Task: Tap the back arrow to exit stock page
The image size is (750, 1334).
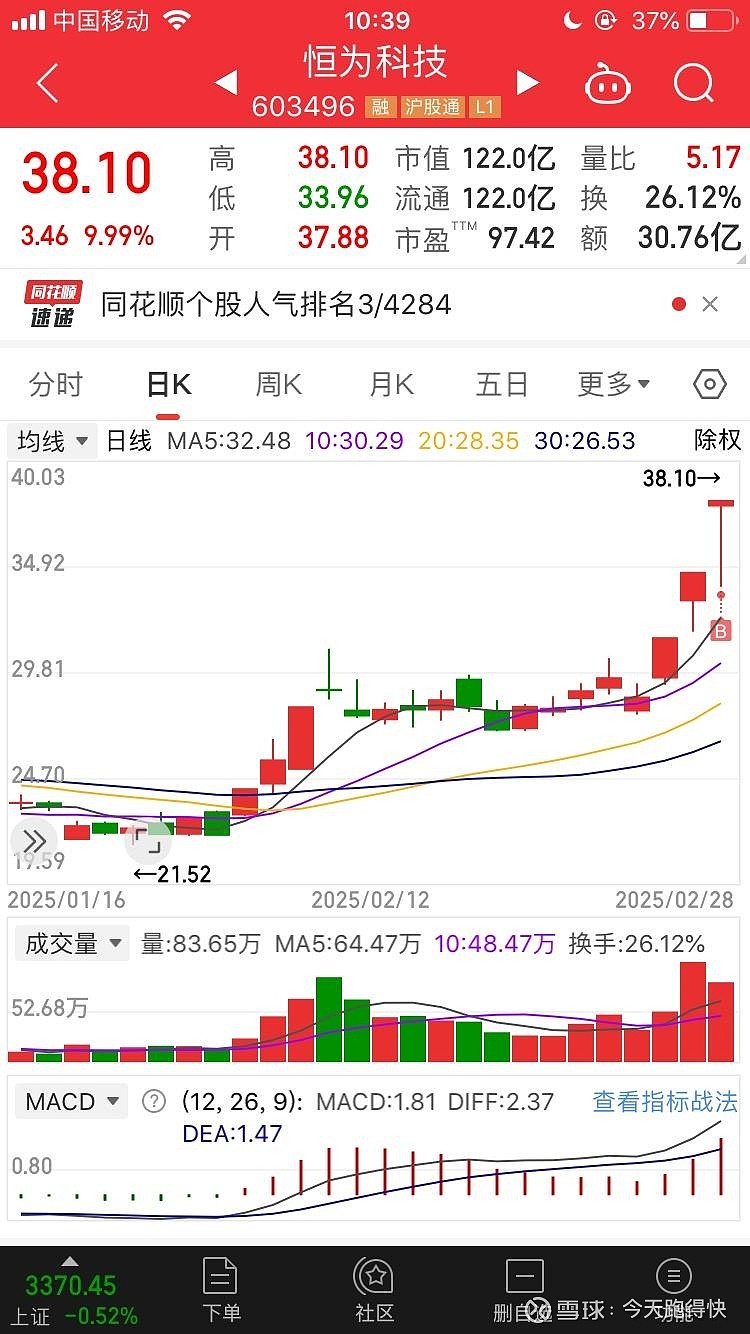Action: (47, 83)
